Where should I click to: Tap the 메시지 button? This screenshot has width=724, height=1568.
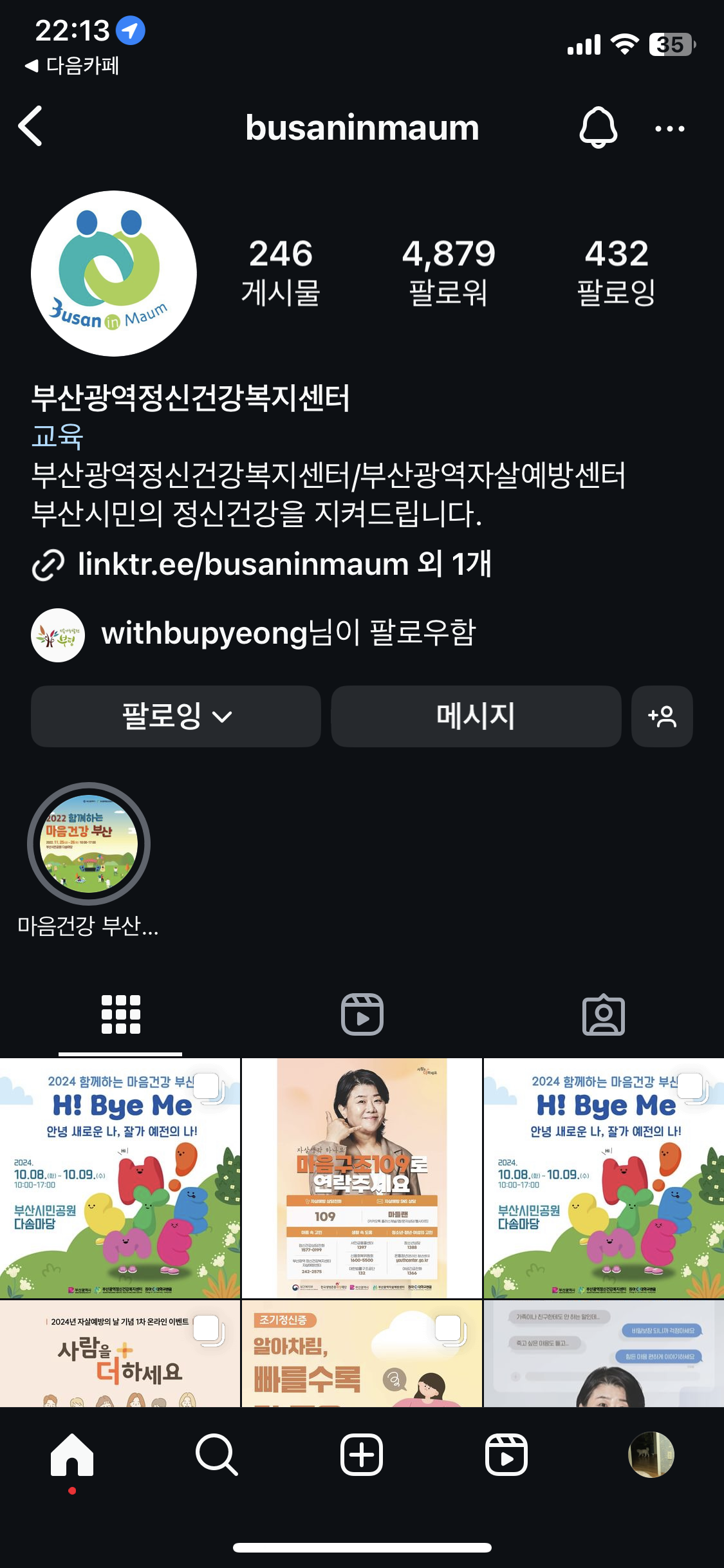pos(476,716)
